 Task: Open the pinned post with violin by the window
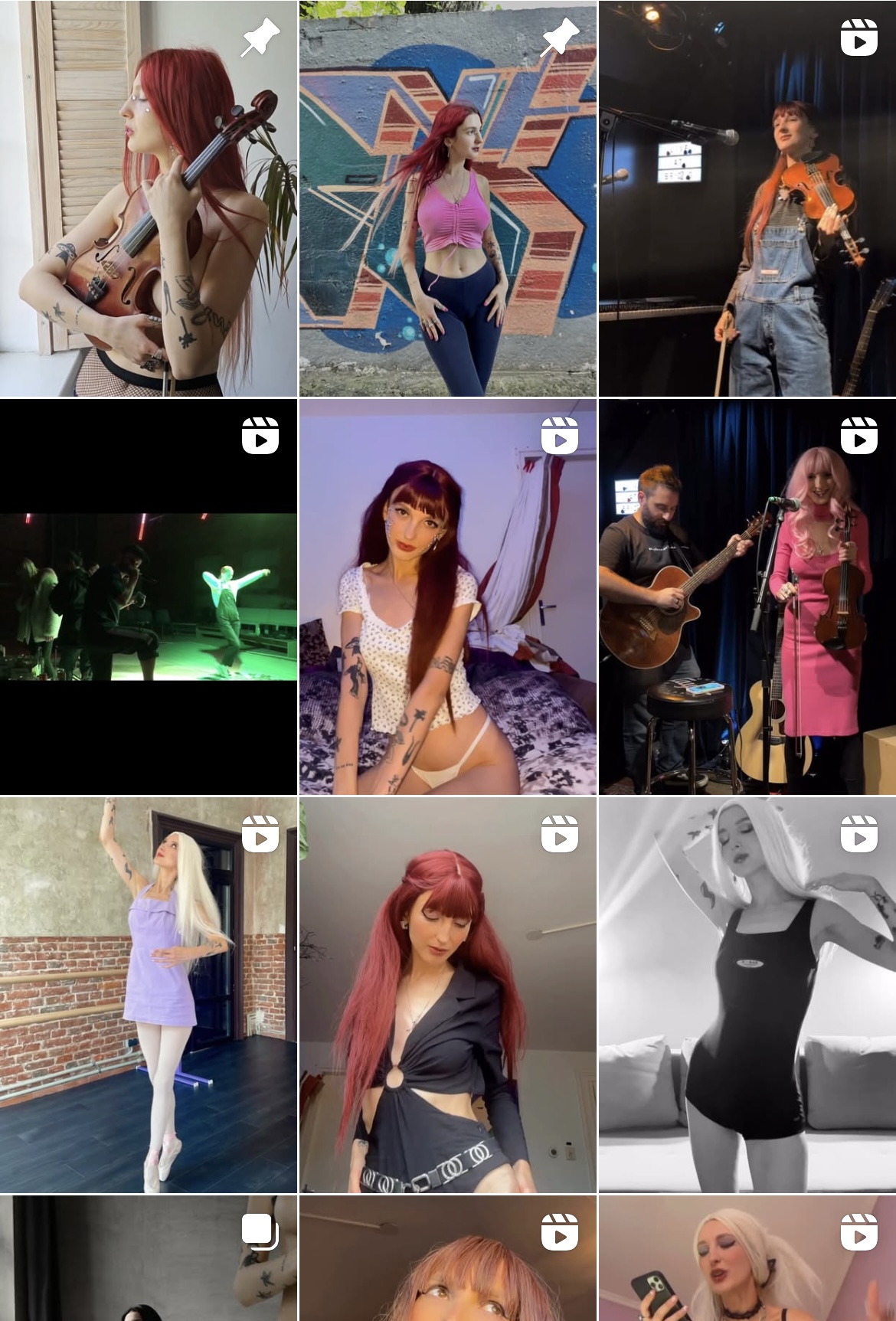pos(149,199)
